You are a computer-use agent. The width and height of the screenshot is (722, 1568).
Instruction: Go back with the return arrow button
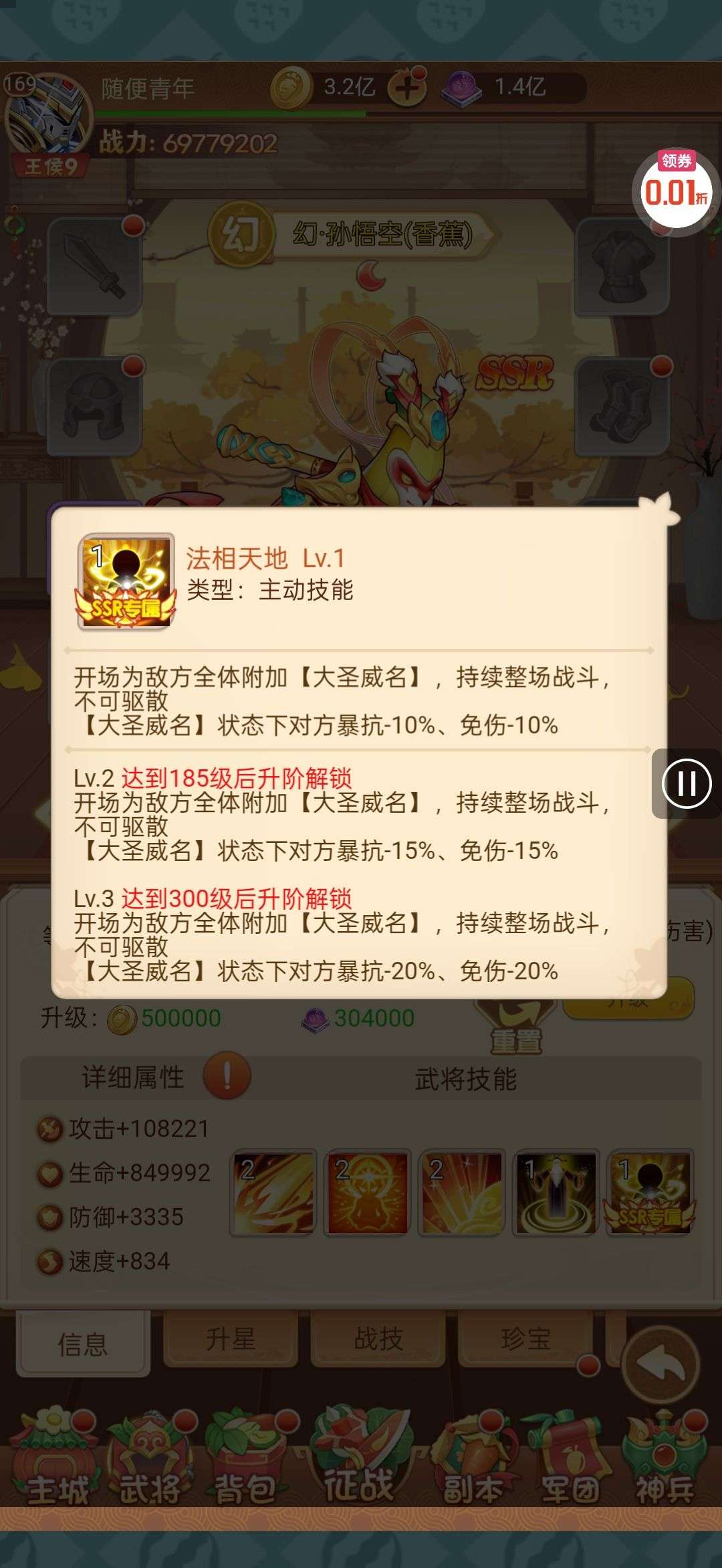pyautogui.click(x=660, y=1363)
